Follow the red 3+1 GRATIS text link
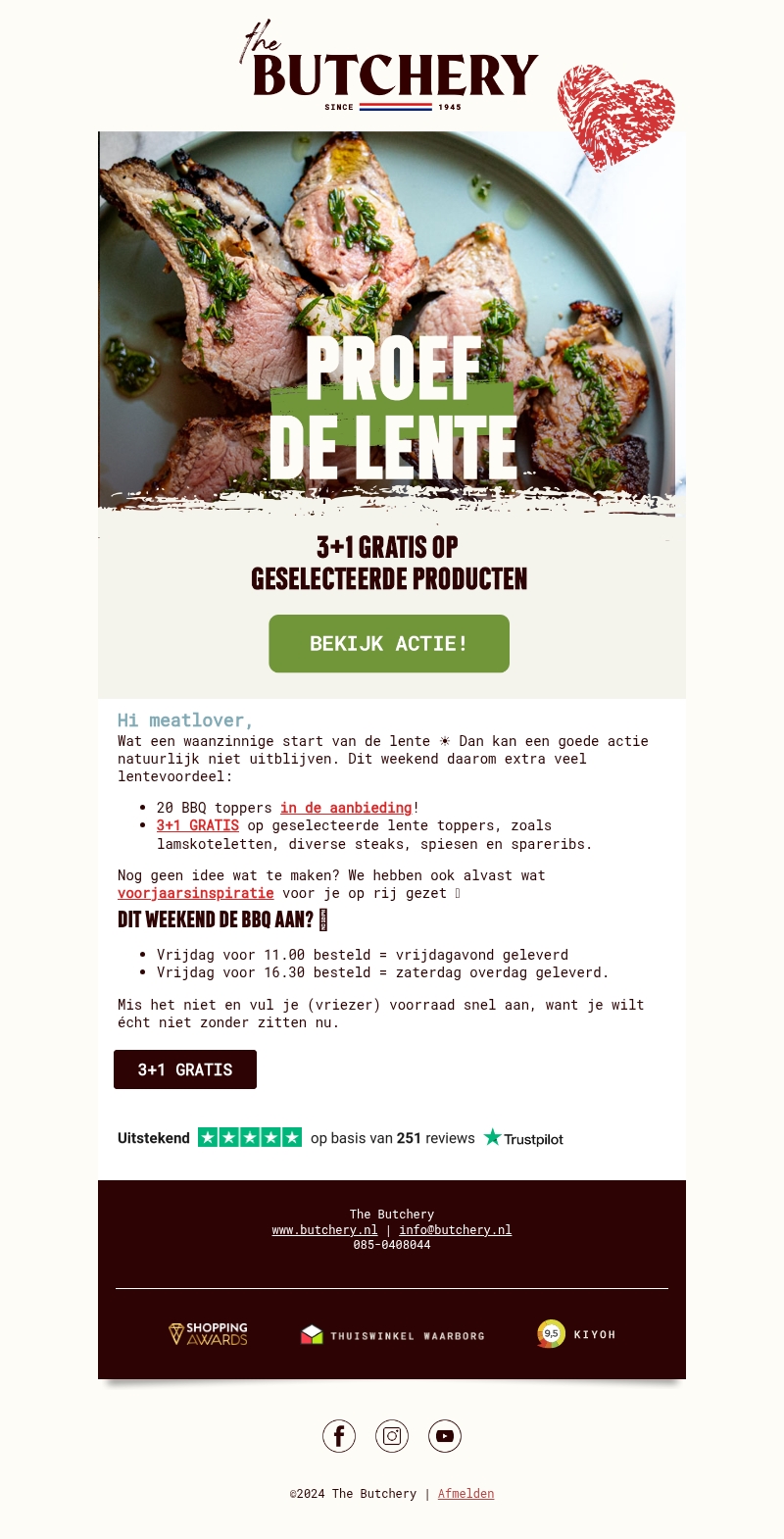The image size is (784, 1539). 198,825
